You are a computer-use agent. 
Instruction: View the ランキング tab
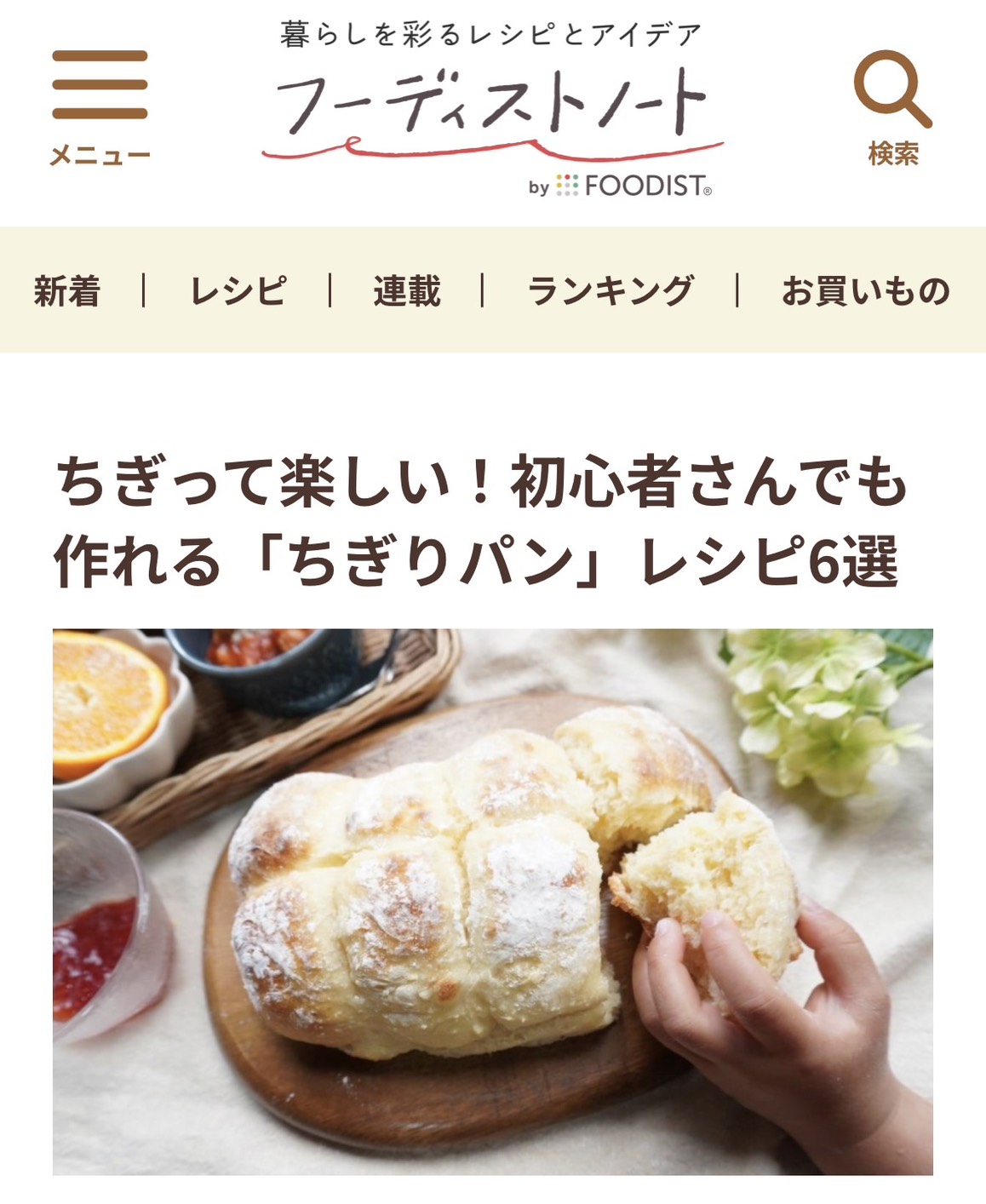611,291
